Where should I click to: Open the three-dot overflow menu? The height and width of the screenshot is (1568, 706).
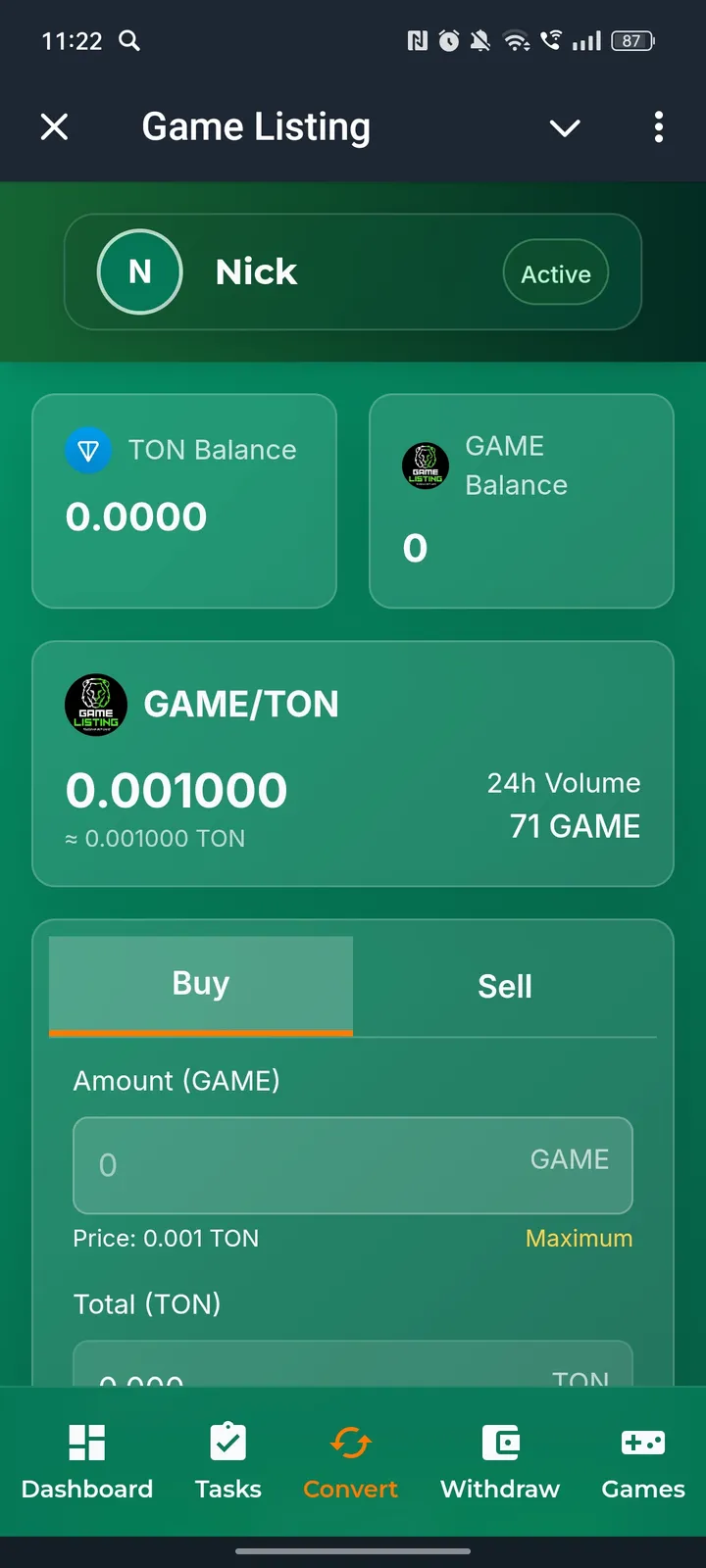pyautogui.click(x=658, y=127)
